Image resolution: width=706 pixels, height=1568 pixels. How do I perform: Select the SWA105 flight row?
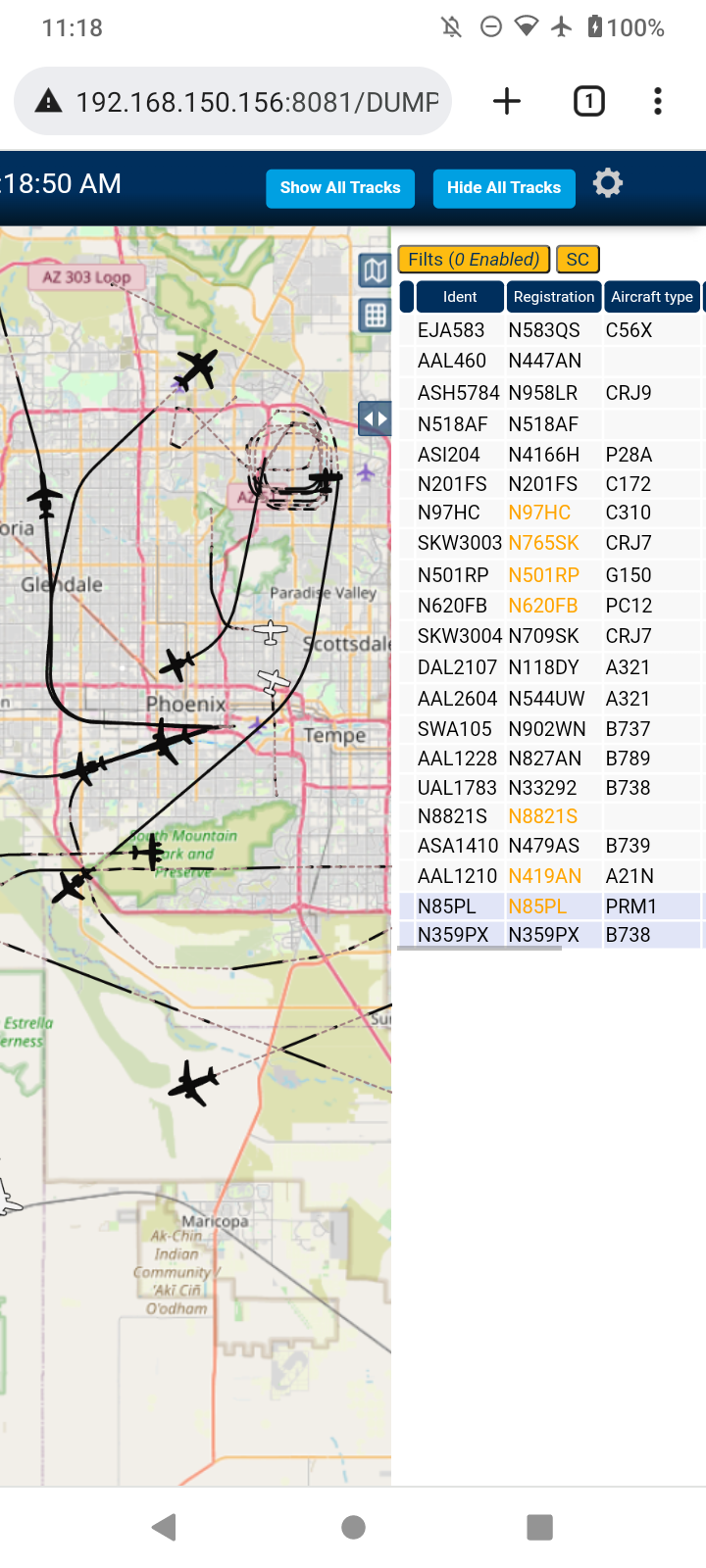click(551, 729)
